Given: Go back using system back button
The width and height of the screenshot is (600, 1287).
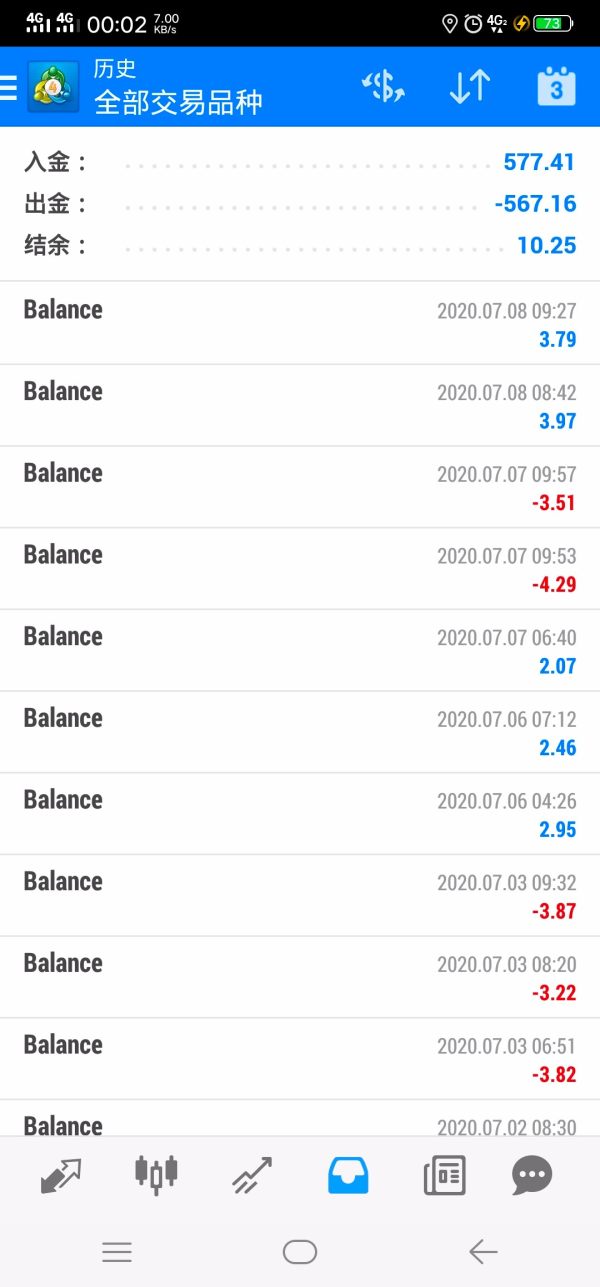Looking at the screenshot, I should (483, 1251).
